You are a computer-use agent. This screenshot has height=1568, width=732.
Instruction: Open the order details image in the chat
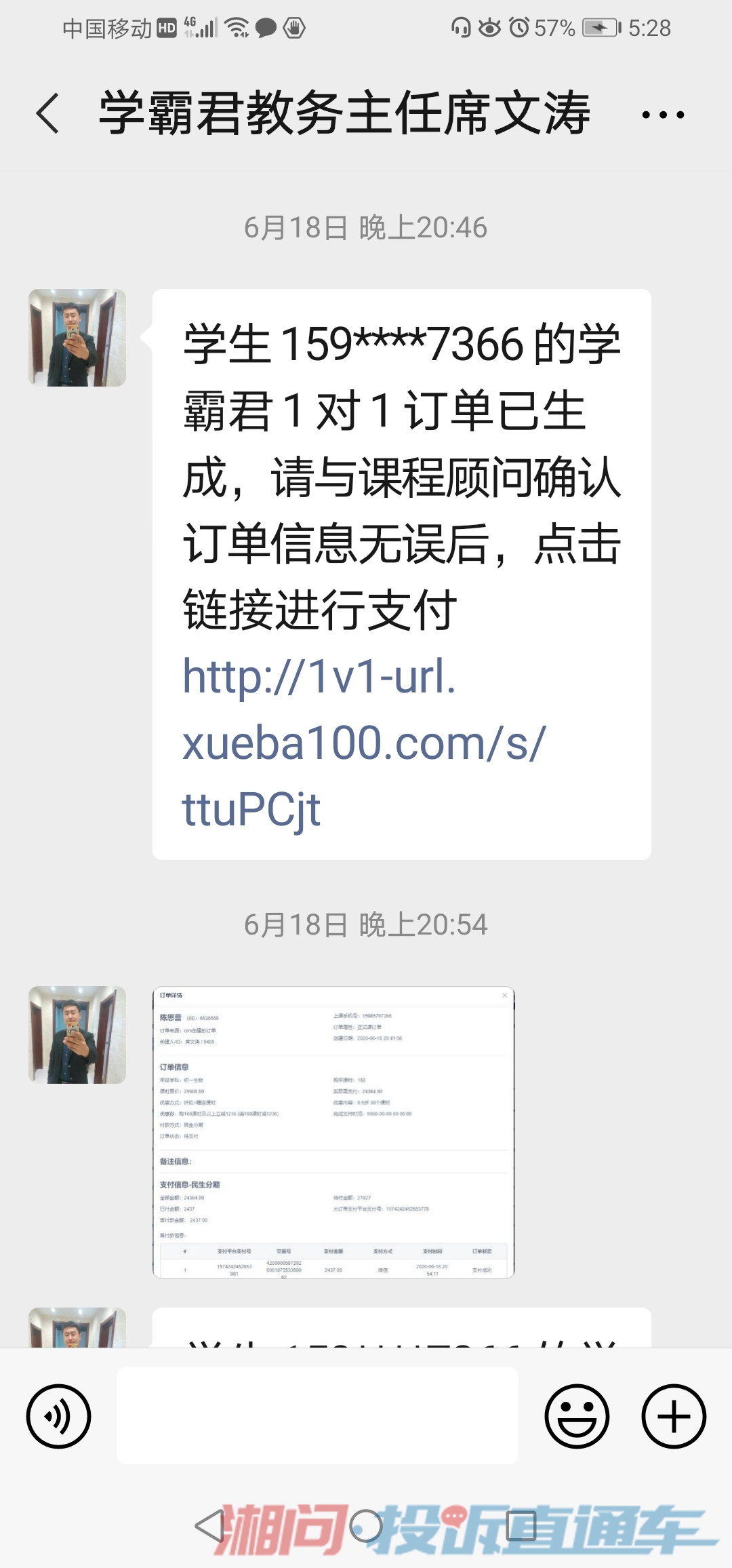333,1132
